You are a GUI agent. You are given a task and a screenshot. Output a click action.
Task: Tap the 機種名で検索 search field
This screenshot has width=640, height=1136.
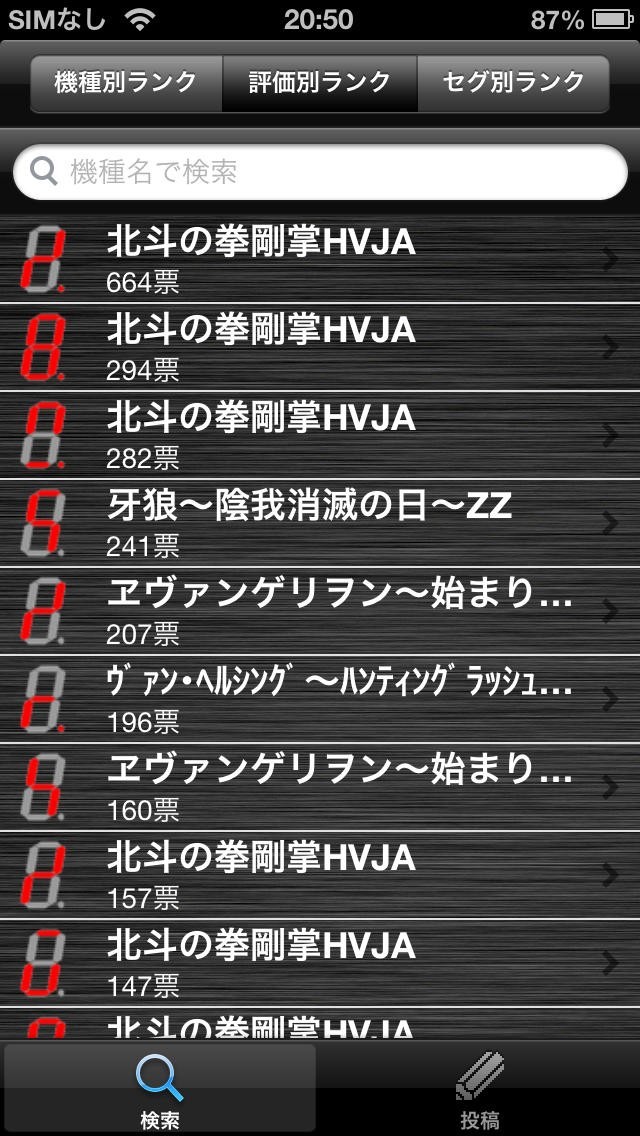tap(320, 172)
